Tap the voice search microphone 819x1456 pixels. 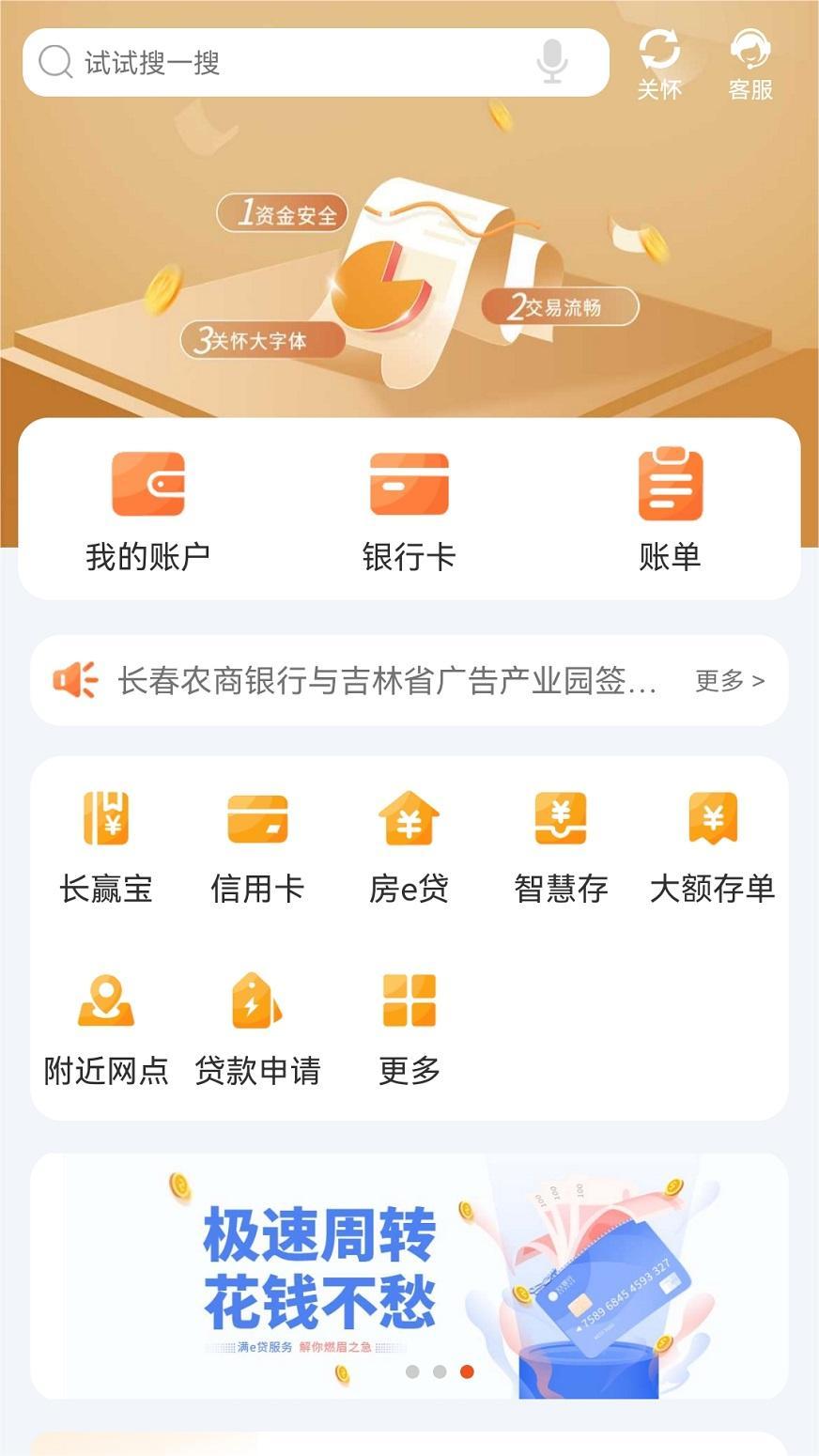click(552, 61)
